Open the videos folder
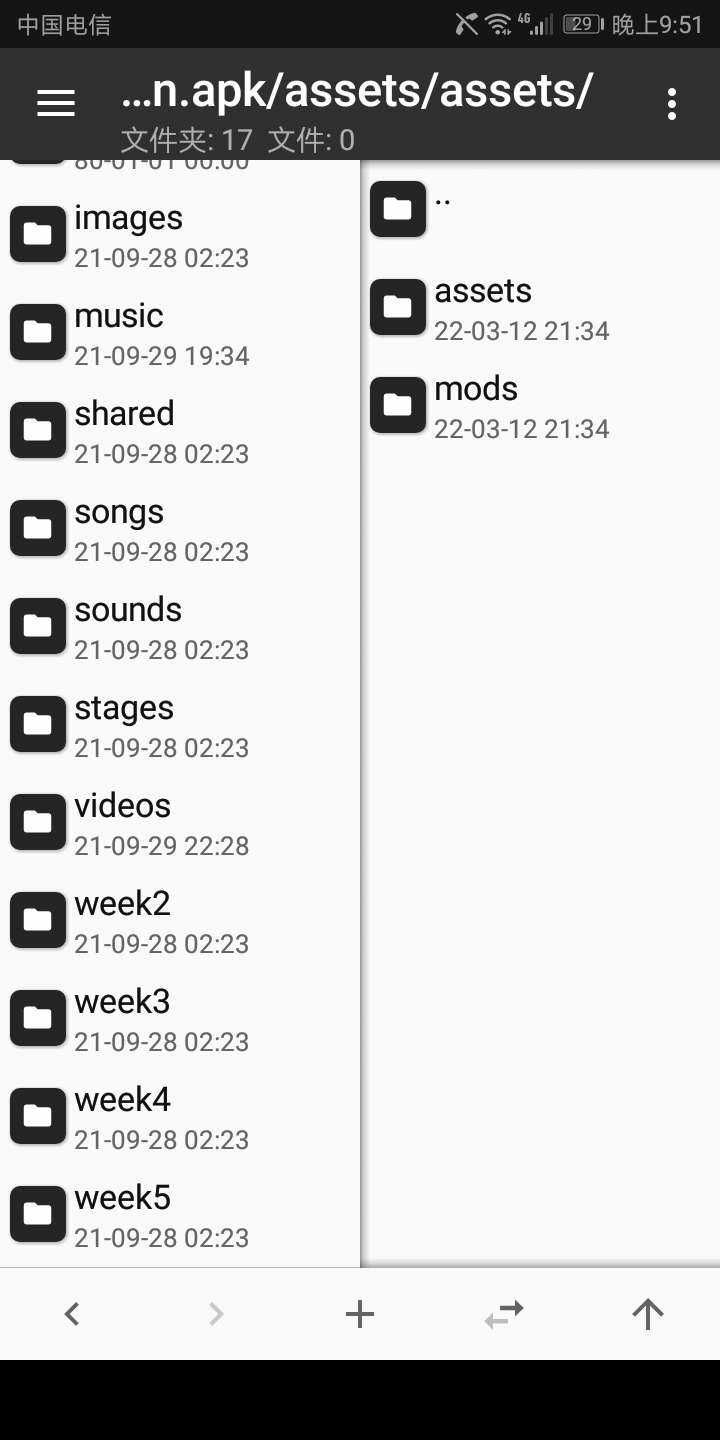The height and width of the screenshot is (1440, 720). [123, 823]
